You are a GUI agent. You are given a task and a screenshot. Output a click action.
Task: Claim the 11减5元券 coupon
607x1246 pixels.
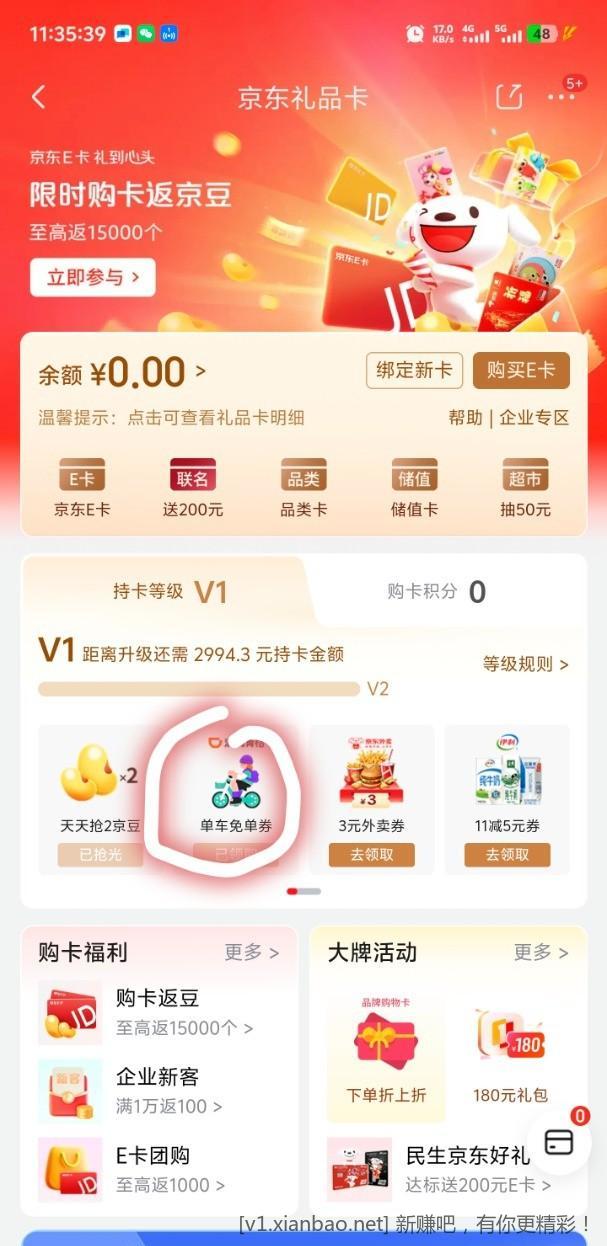tap(507, 855)
